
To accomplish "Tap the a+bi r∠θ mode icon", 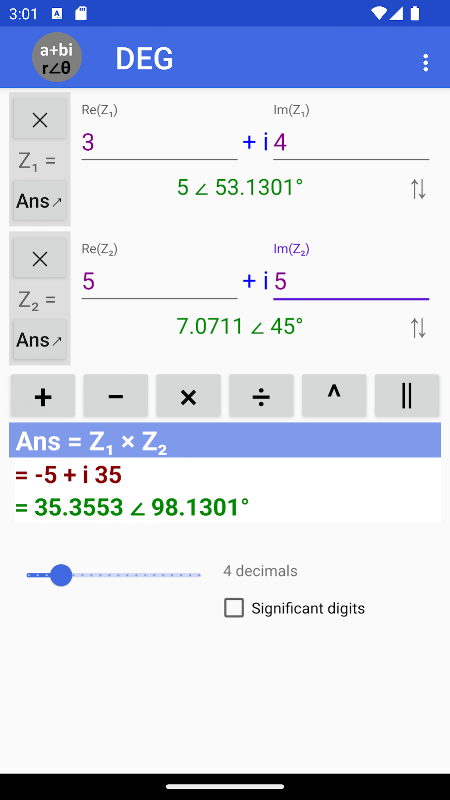I will pyautogui.click(x=57, y=58).
